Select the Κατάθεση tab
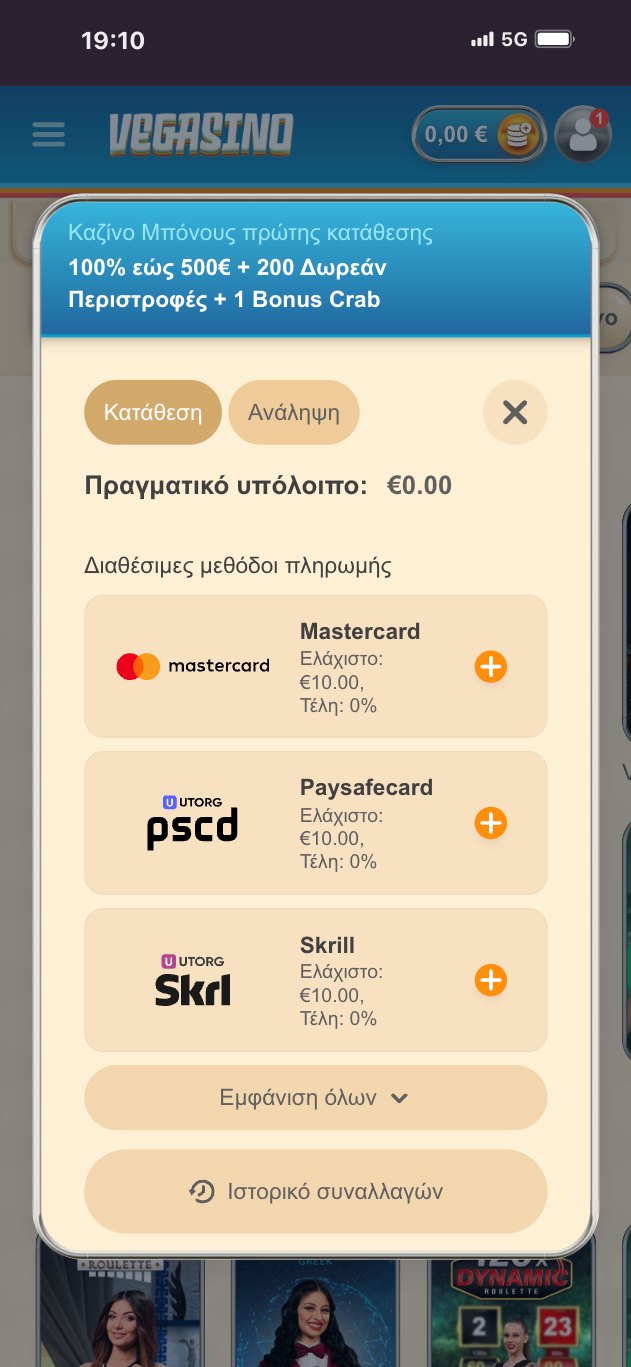 153,412
